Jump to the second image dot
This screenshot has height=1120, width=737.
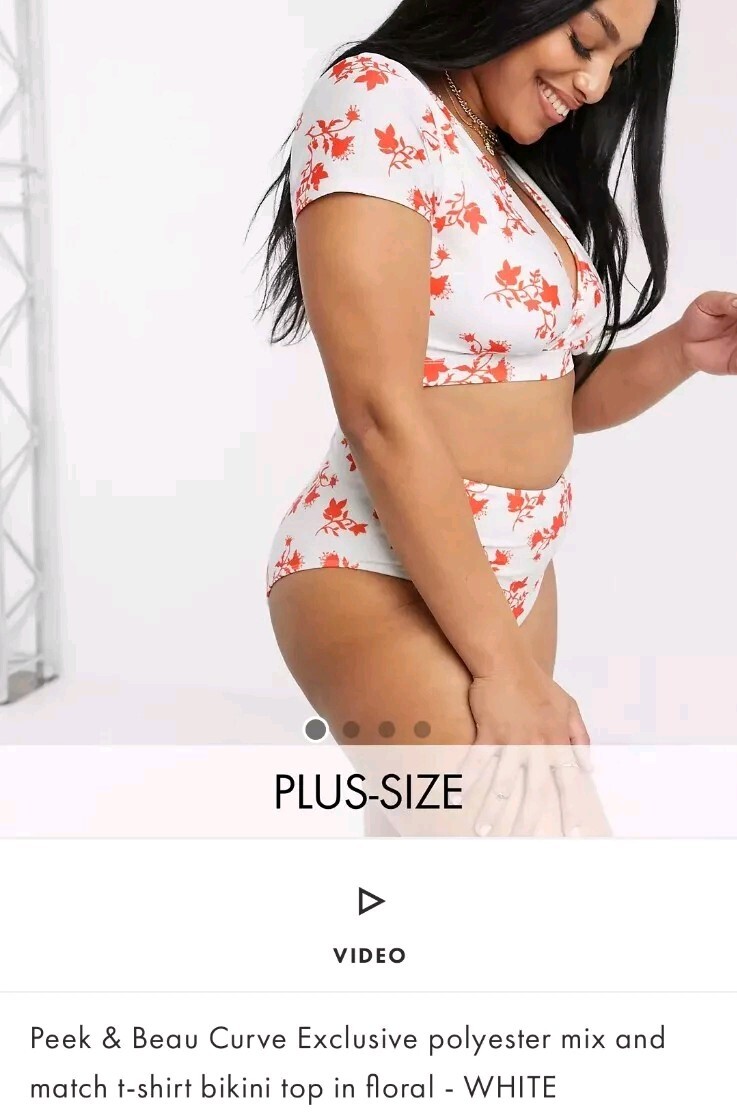351,729
